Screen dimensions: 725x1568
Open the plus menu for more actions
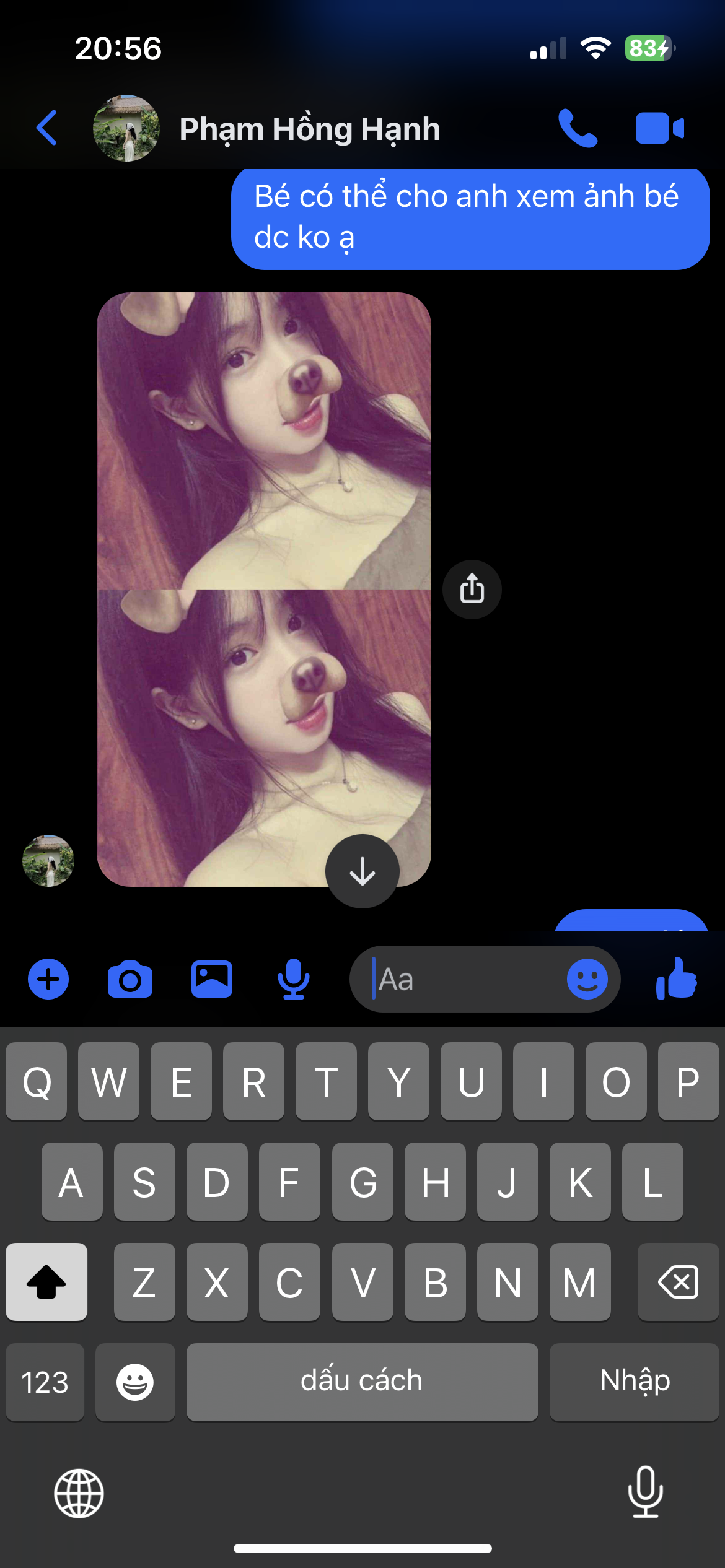48,979
